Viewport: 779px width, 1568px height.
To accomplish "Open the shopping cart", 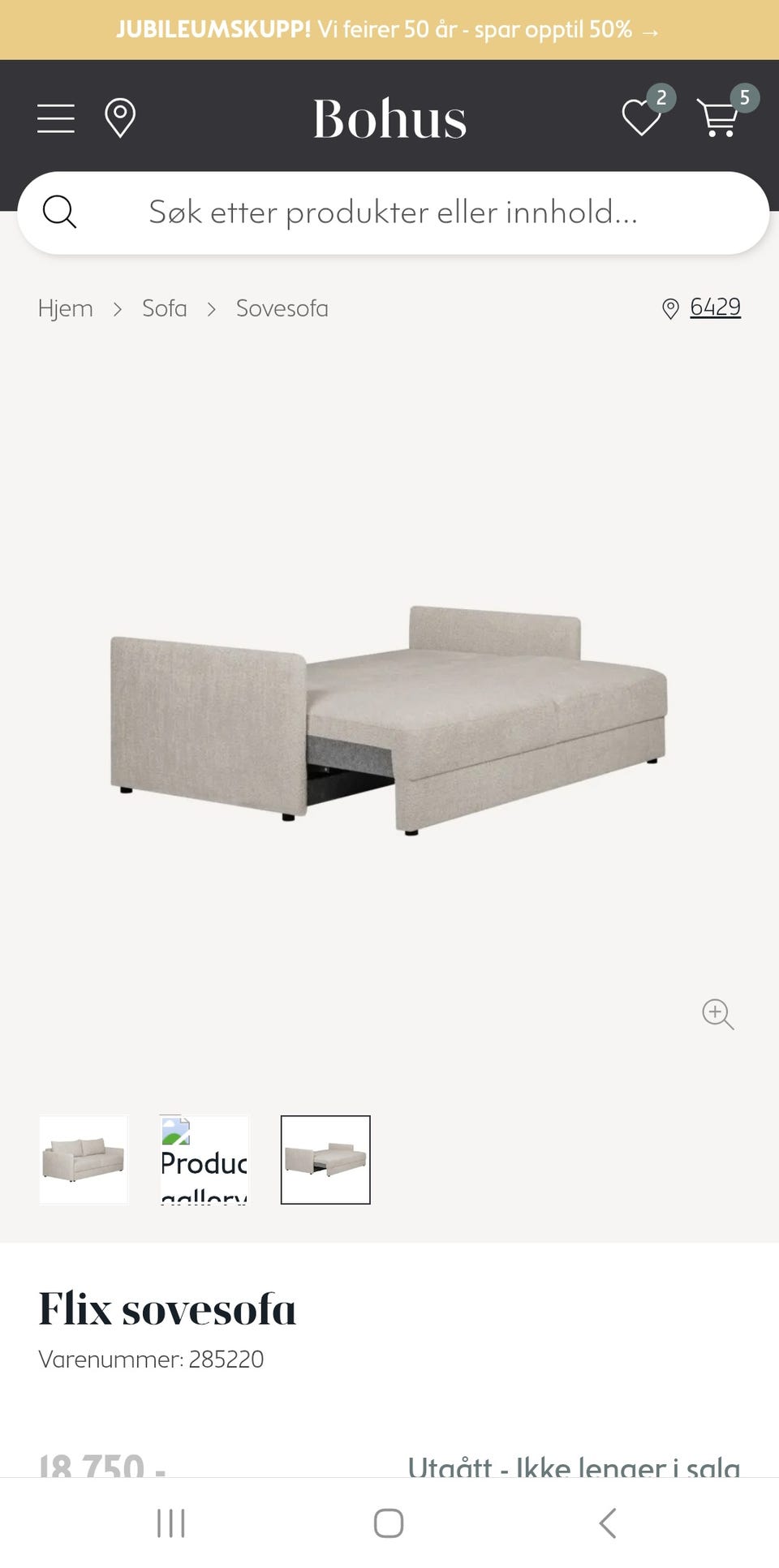I will 719,118.
